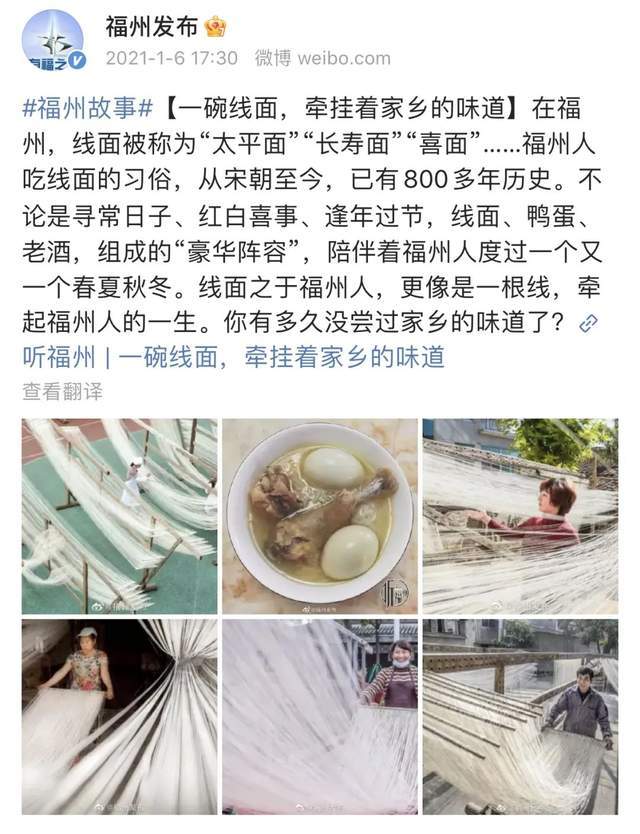This screenshot has width=640, height=834.
Task: Open the 听福州 一碗线面 article link
Action: click(234, 356)
